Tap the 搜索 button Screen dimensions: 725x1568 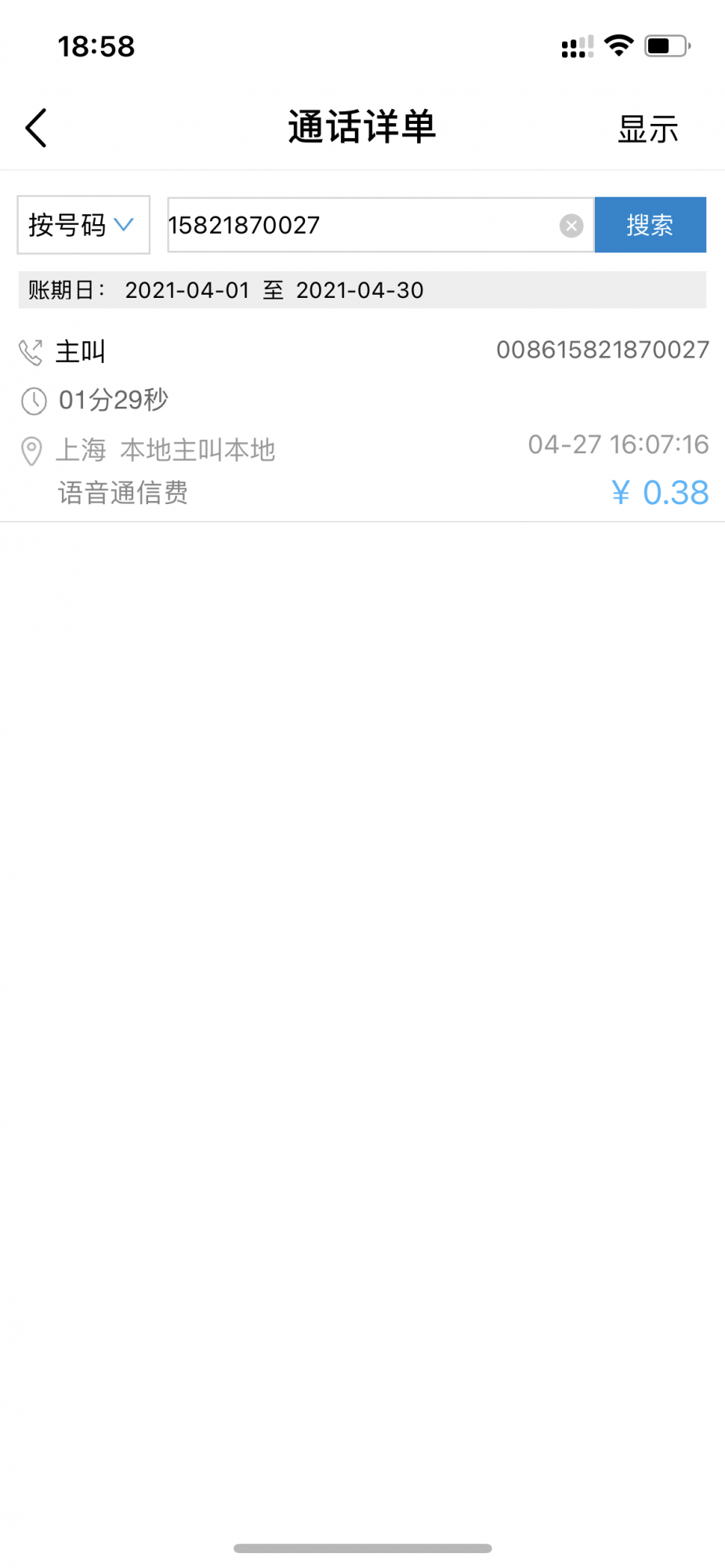(650, 225)
